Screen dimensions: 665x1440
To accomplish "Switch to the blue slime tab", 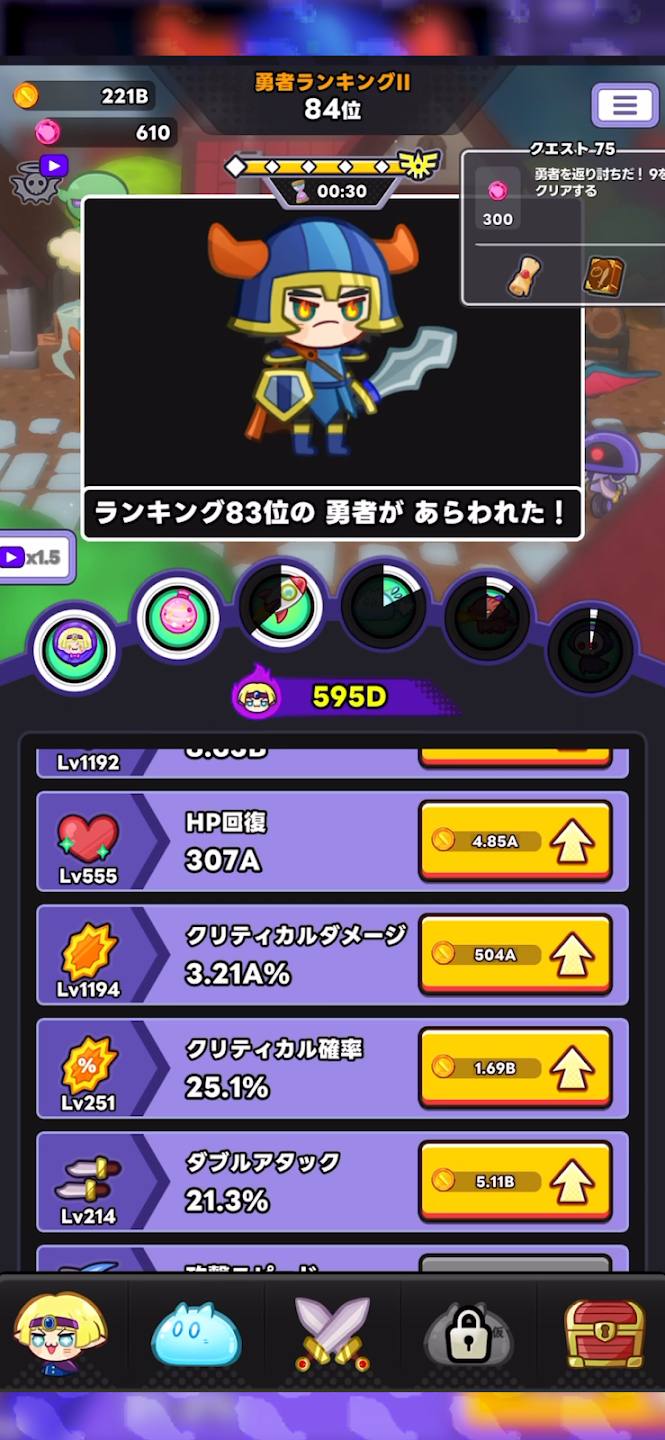I will coord(196,1334).
